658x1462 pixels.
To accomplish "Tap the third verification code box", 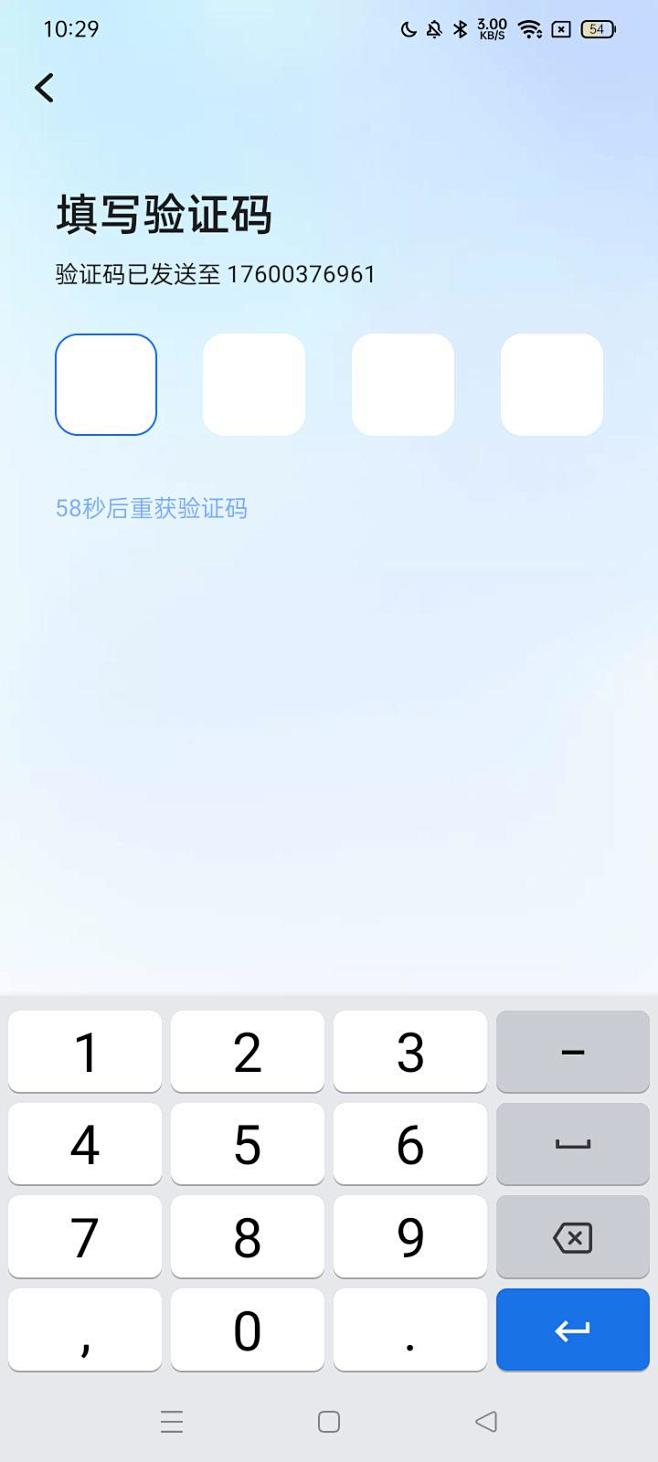I will click(x=403, y=385).
